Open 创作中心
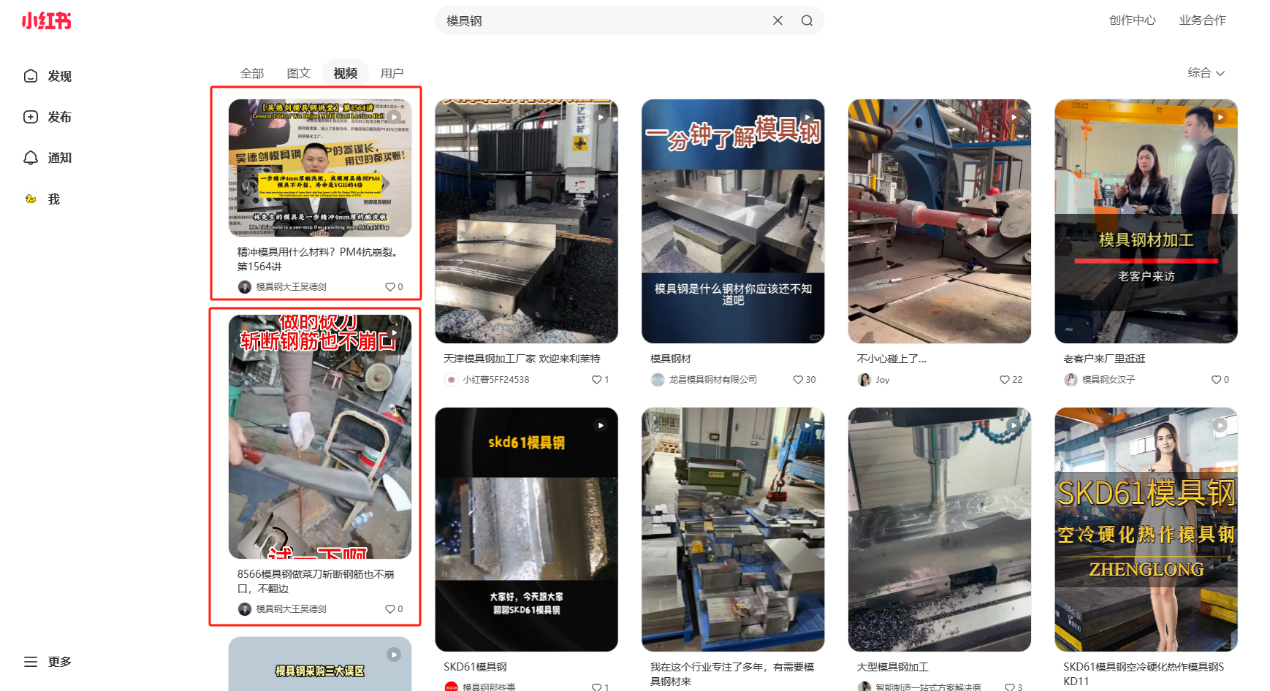 tap(1132, 20)
